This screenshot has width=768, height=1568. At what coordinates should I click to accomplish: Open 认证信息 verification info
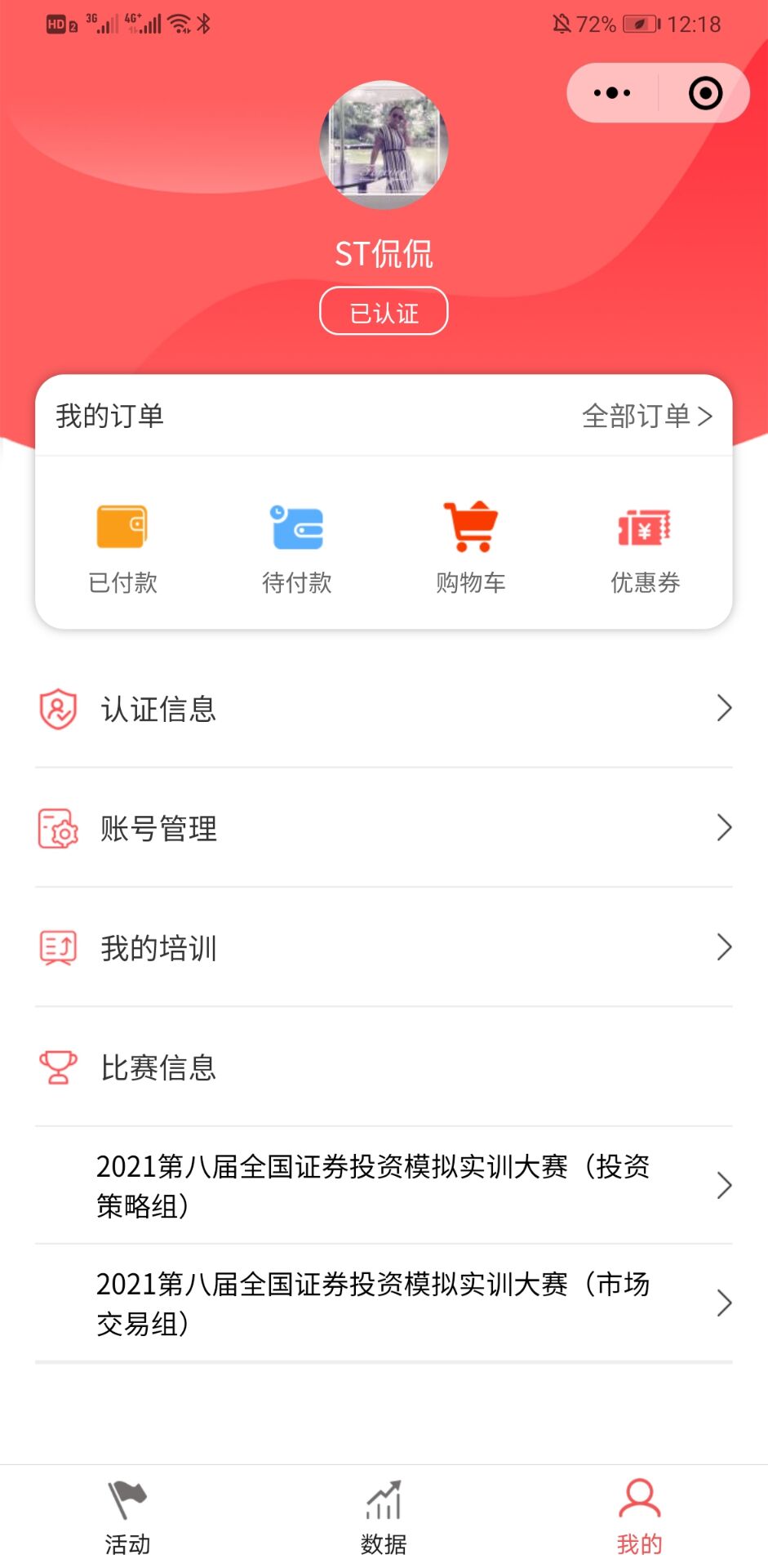click(x=384, y=708)
